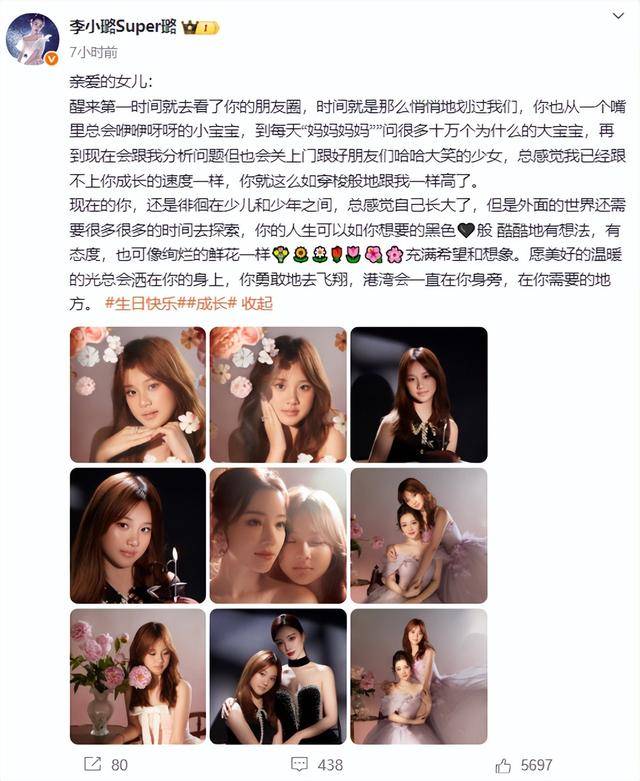Open the poster's profile avatar

tap(33, 38)
